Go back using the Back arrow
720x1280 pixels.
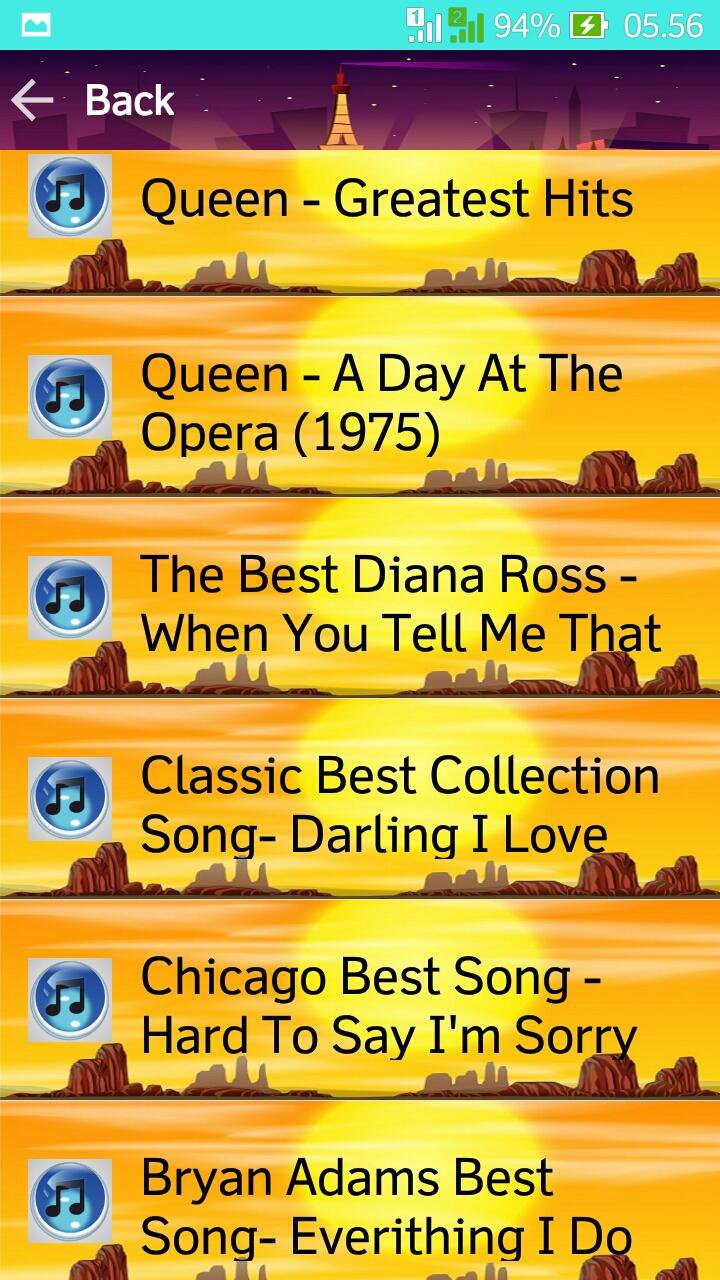pyautogui.click(x=32, y=100)
